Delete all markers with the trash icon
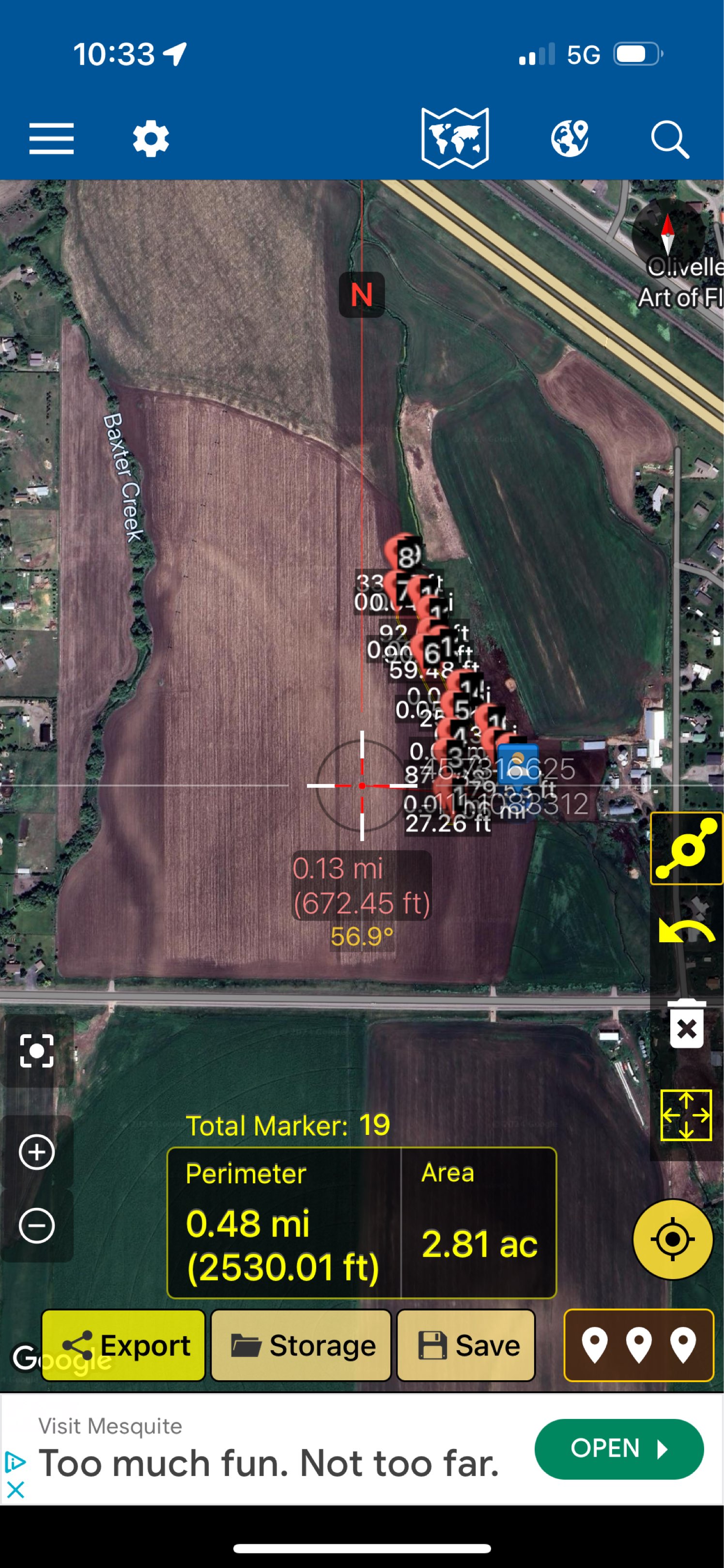Viewport: 724px width, 1568px height. pos(687,1023)
